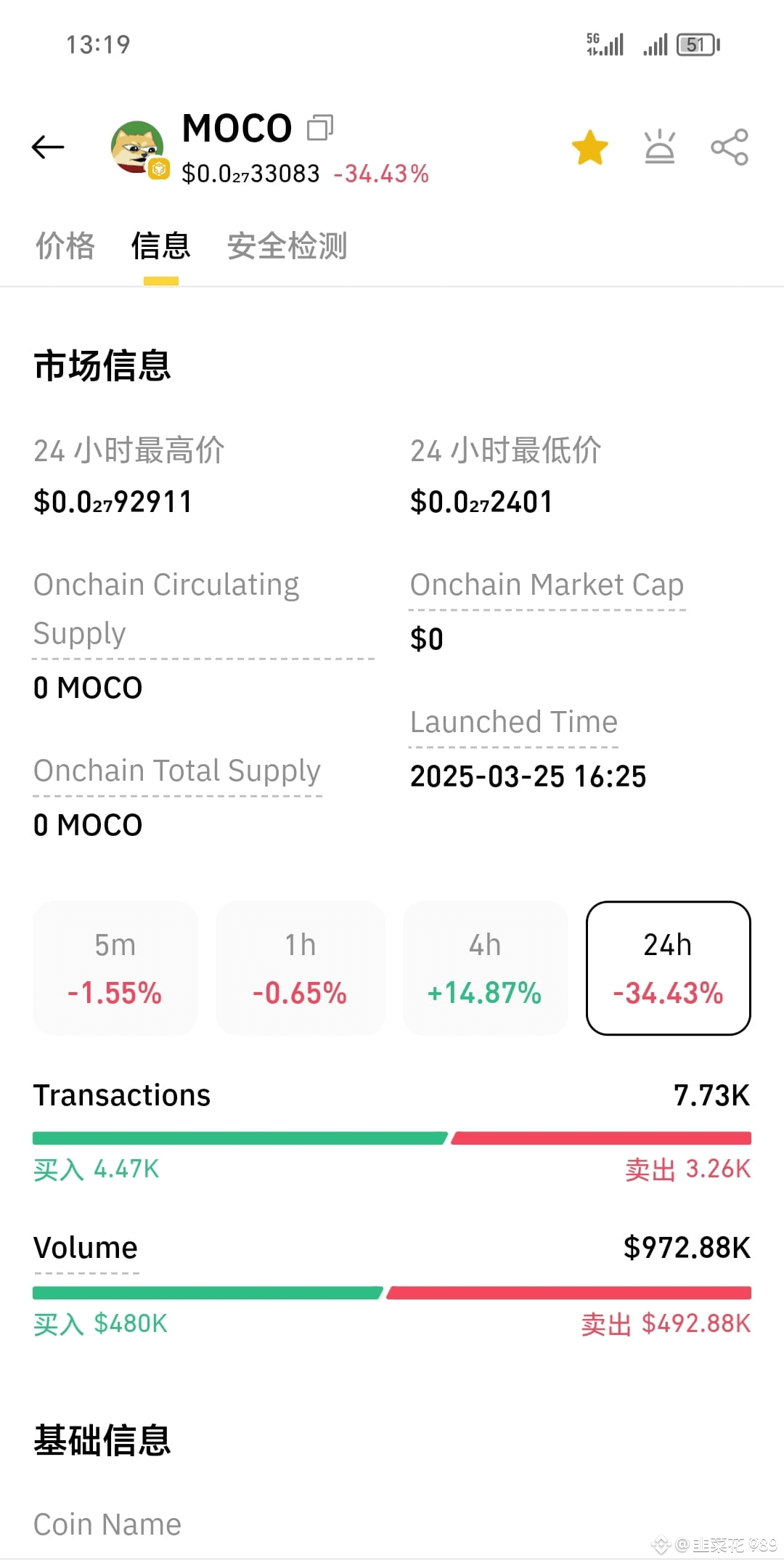
Task: Navigate back with the back arrow
Action: (48, 147)
